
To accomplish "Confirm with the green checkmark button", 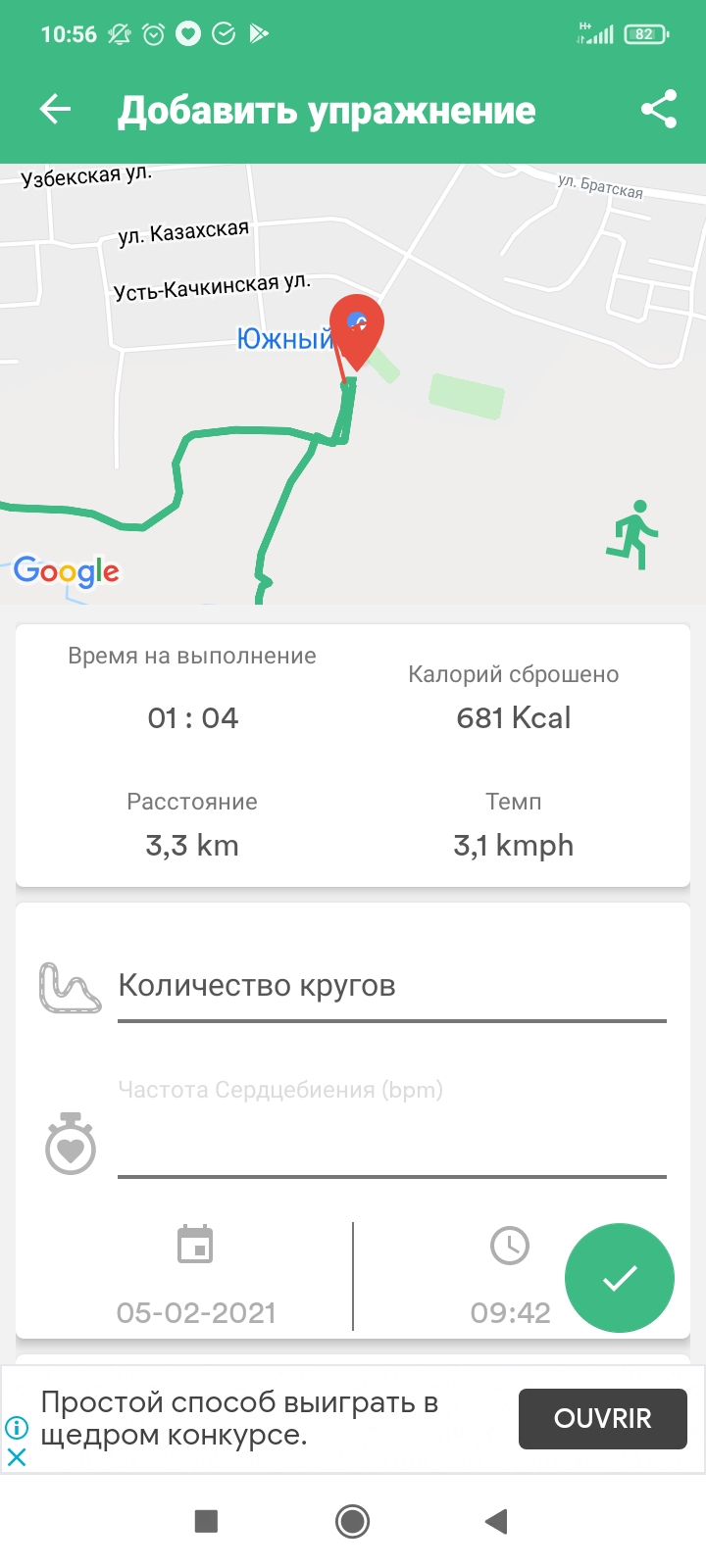I will click(620, 1278).
